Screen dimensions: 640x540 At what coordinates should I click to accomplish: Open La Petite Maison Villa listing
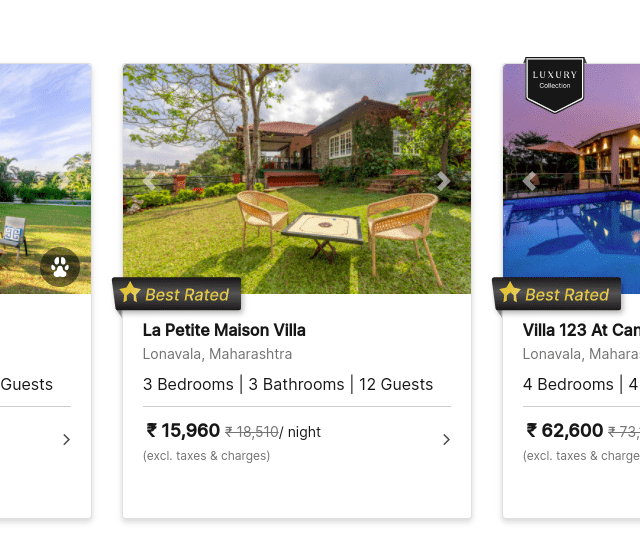[224, 330]
